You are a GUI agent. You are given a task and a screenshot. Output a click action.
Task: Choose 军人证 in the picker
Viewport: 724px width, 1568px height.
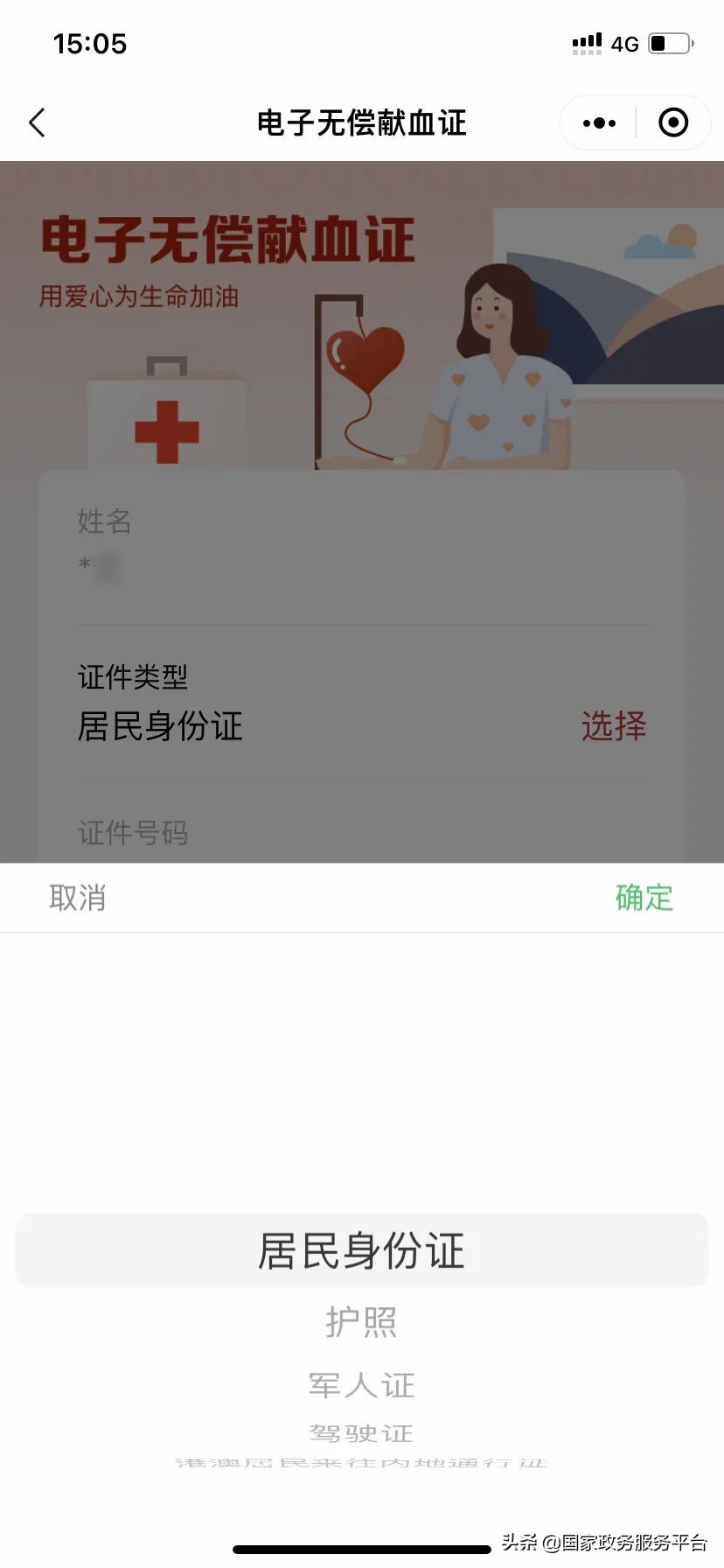(361, 1385)
